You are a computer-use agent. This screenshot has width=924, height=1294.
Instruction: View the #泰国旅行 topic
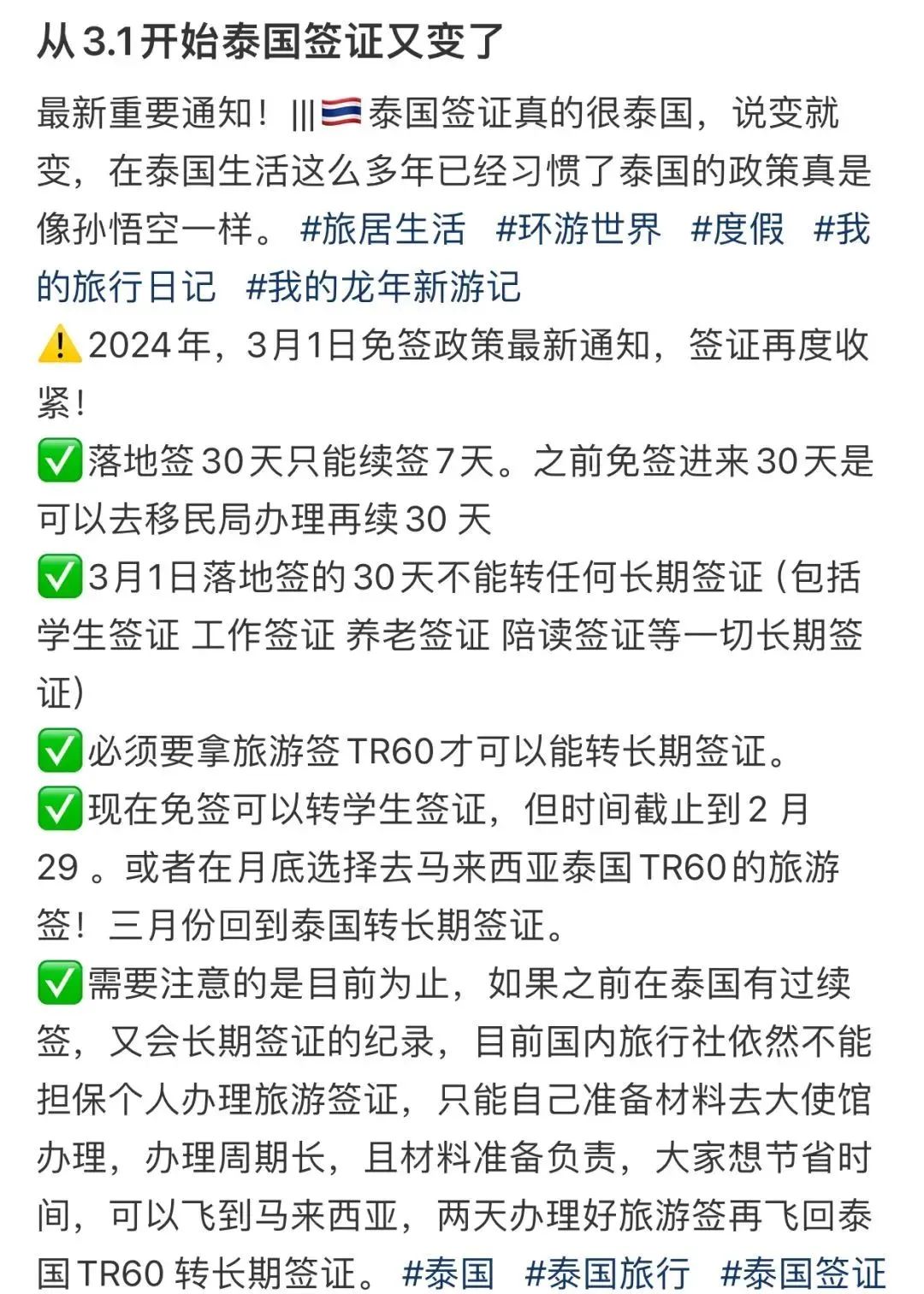(607, 1273)
